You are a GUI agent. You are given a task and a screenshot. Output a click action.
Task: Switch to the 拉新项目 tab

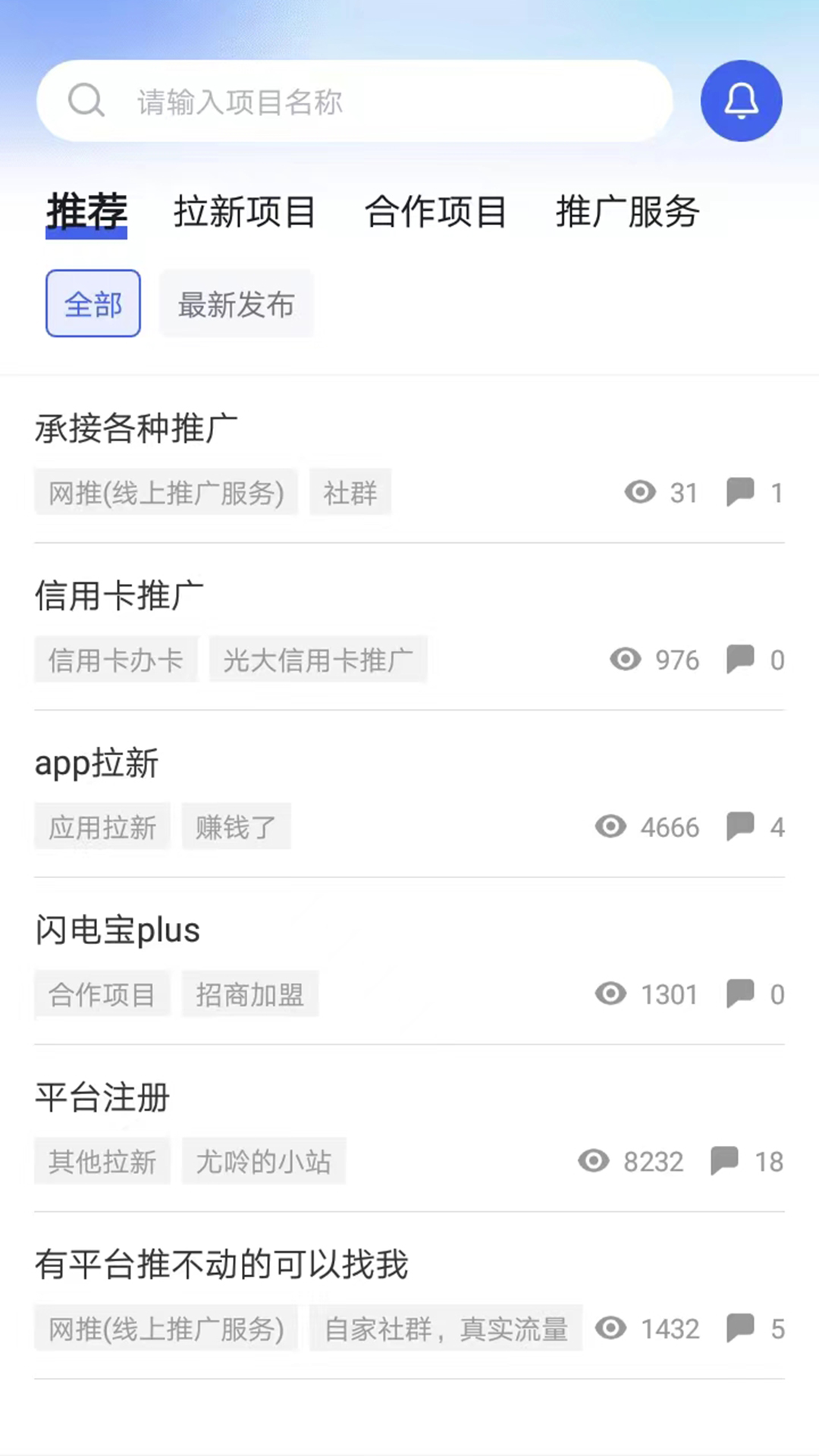click(x=244, y=212)
